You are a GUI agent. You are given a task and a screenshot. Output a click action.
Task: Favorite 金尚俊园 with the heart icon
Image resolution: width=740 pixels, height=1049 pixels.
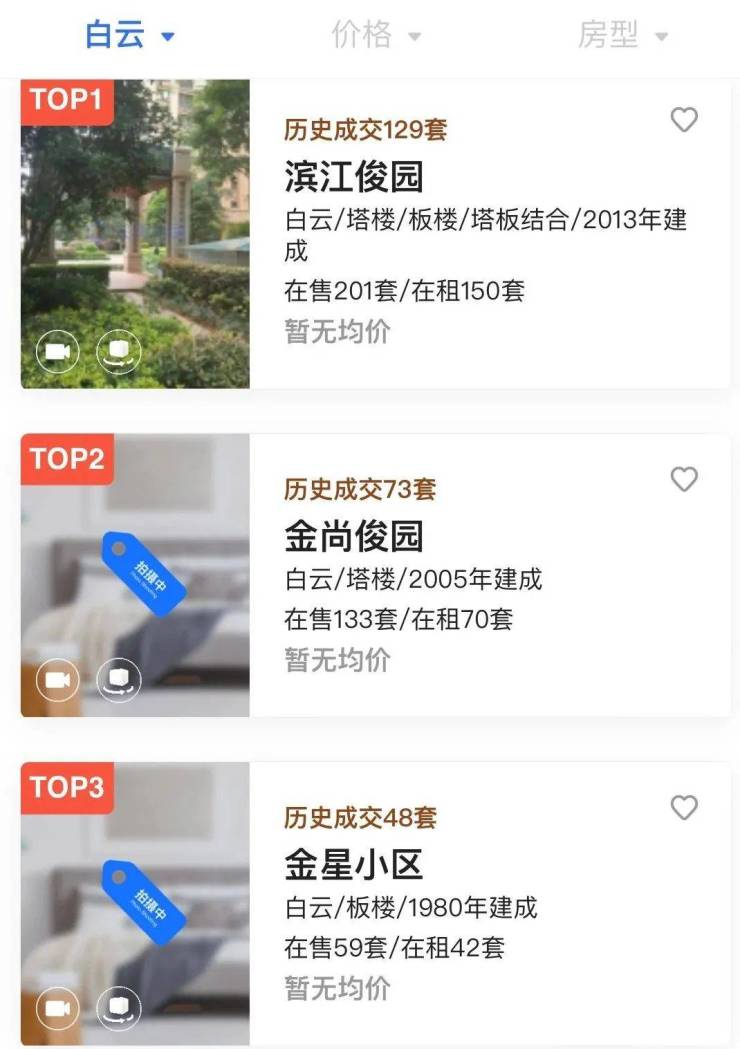coord(684,480)
